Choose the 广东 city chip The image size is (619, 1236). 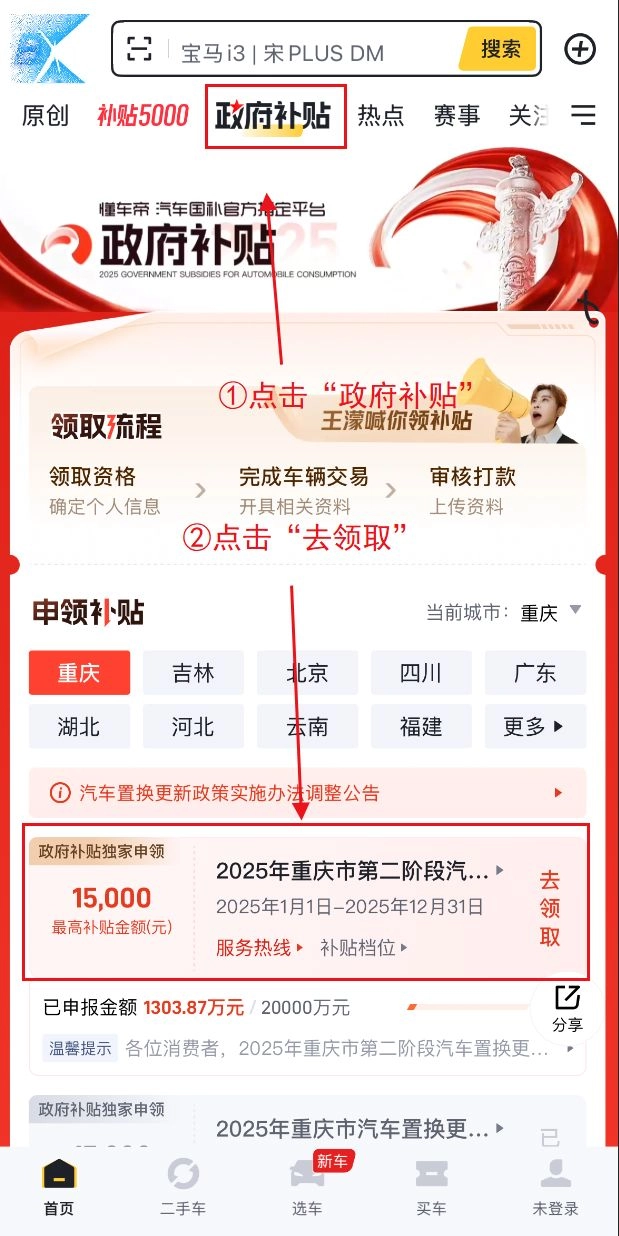pos(535,673)
